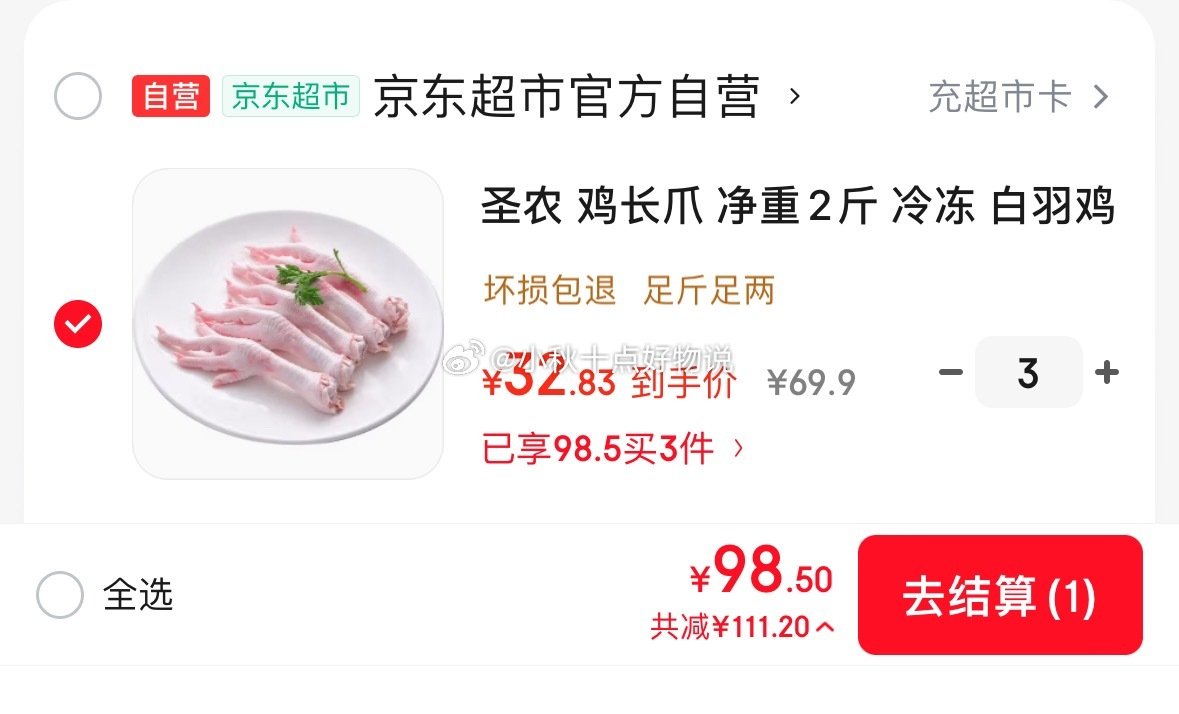This screenshot has width=1179, height=714.
Task: Expand the 共减¥111.20 discount breakdown
Action: [x=742, y=627]
